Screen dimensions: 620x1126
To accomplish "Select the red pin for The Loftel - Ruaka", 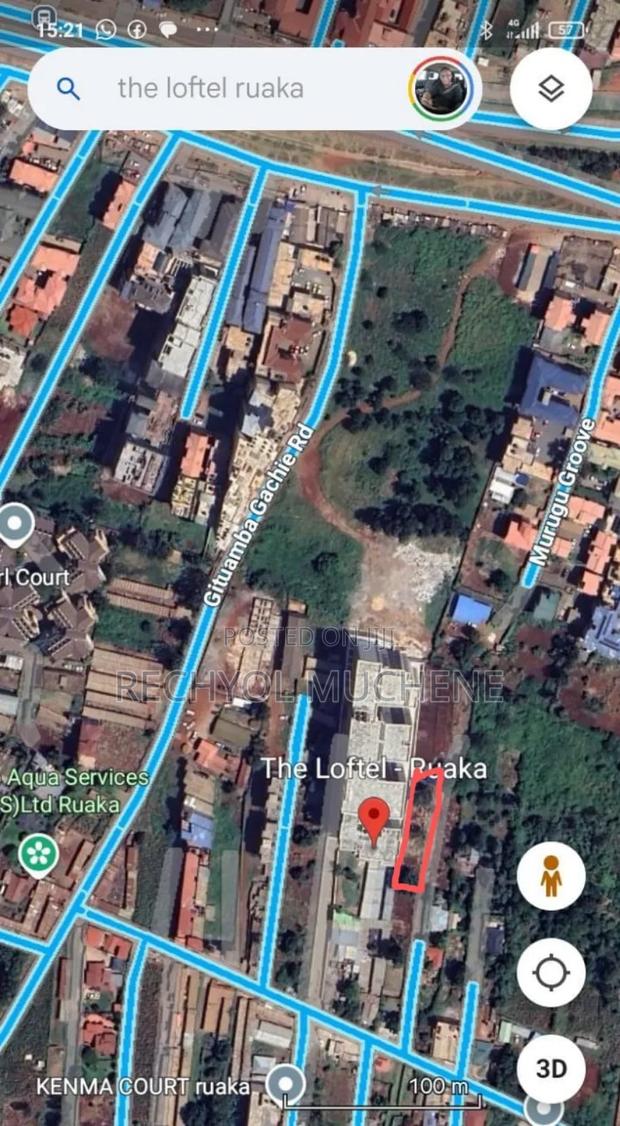I will [x=375, y=820].
